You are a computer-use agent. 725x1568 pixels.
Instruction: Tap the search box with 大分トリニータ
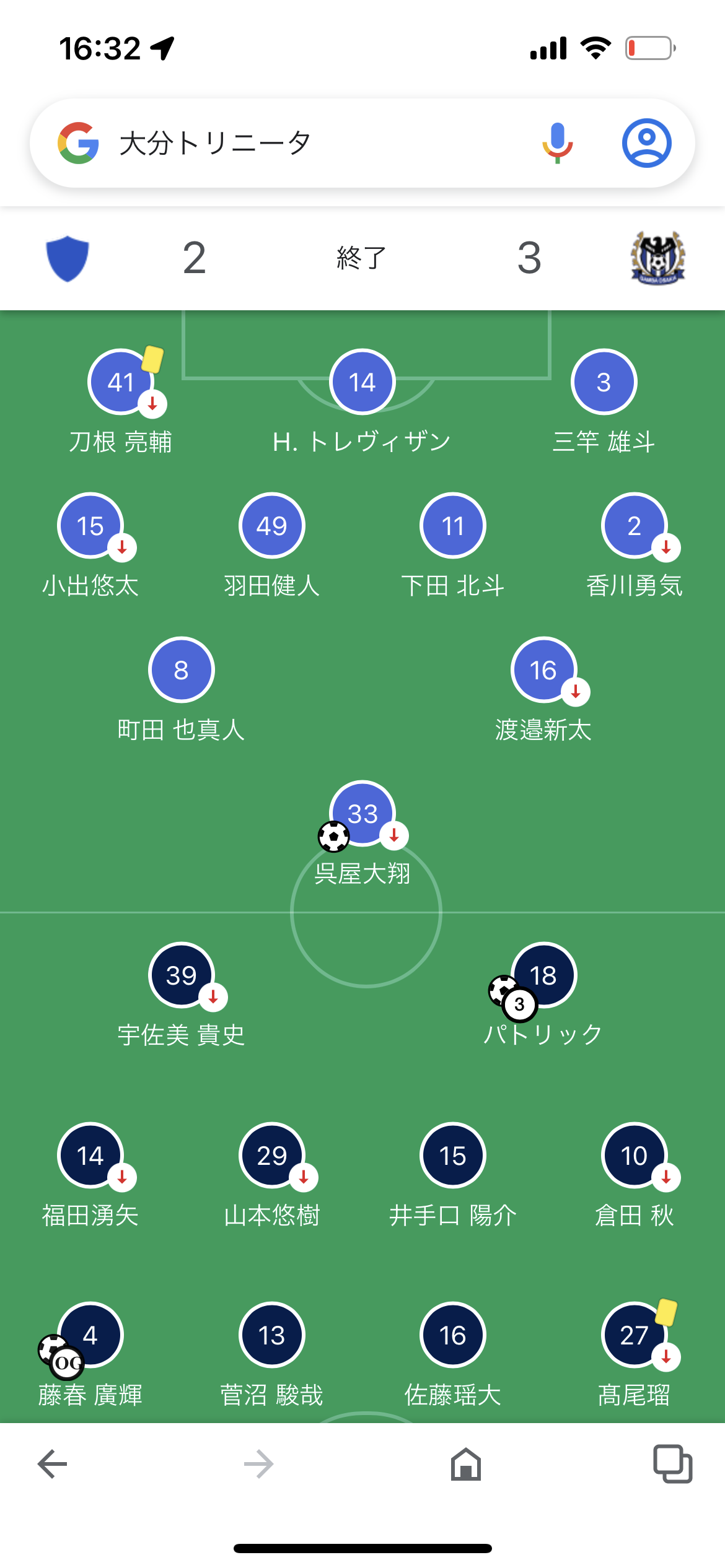coord(297,143)
